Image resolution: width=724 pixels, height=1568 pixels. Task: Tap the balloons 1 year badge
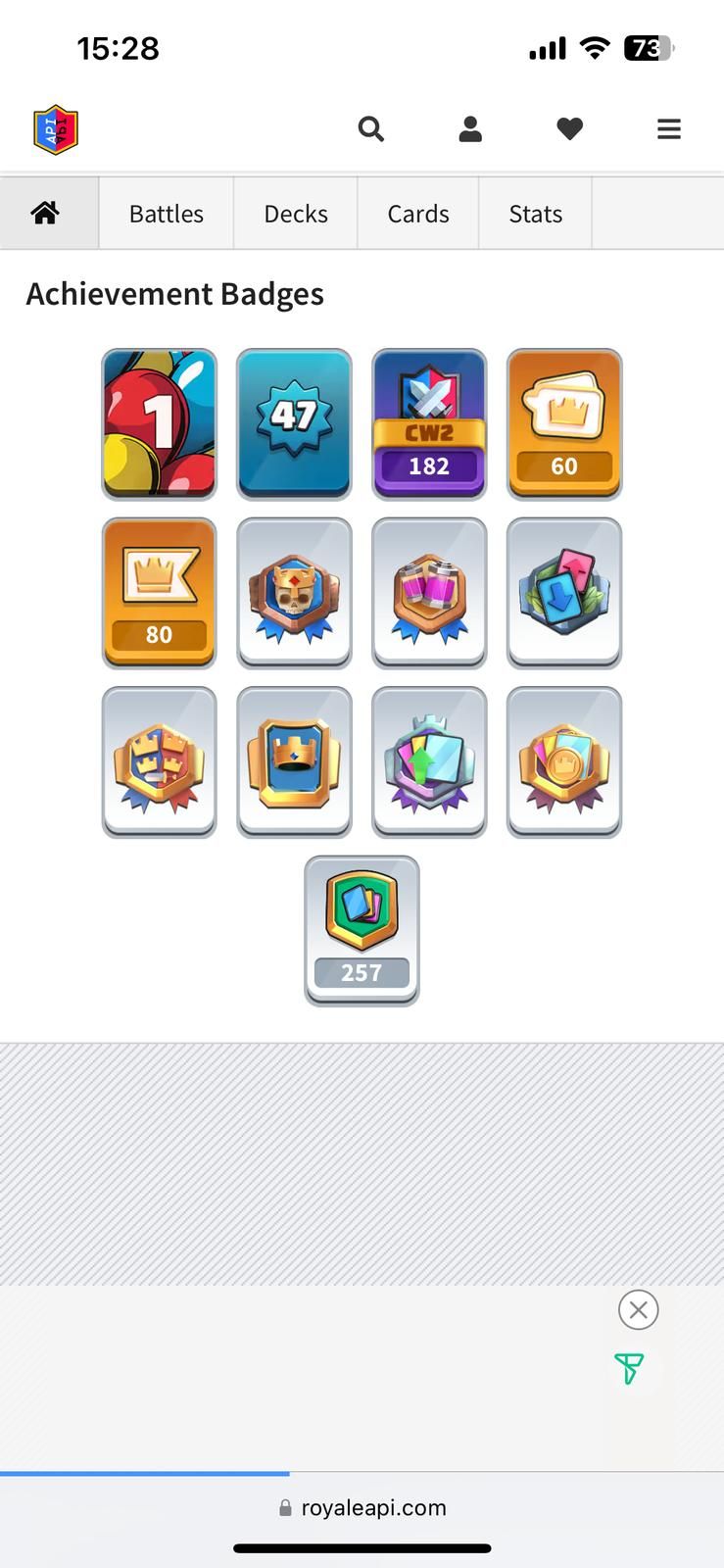point(159,423)
